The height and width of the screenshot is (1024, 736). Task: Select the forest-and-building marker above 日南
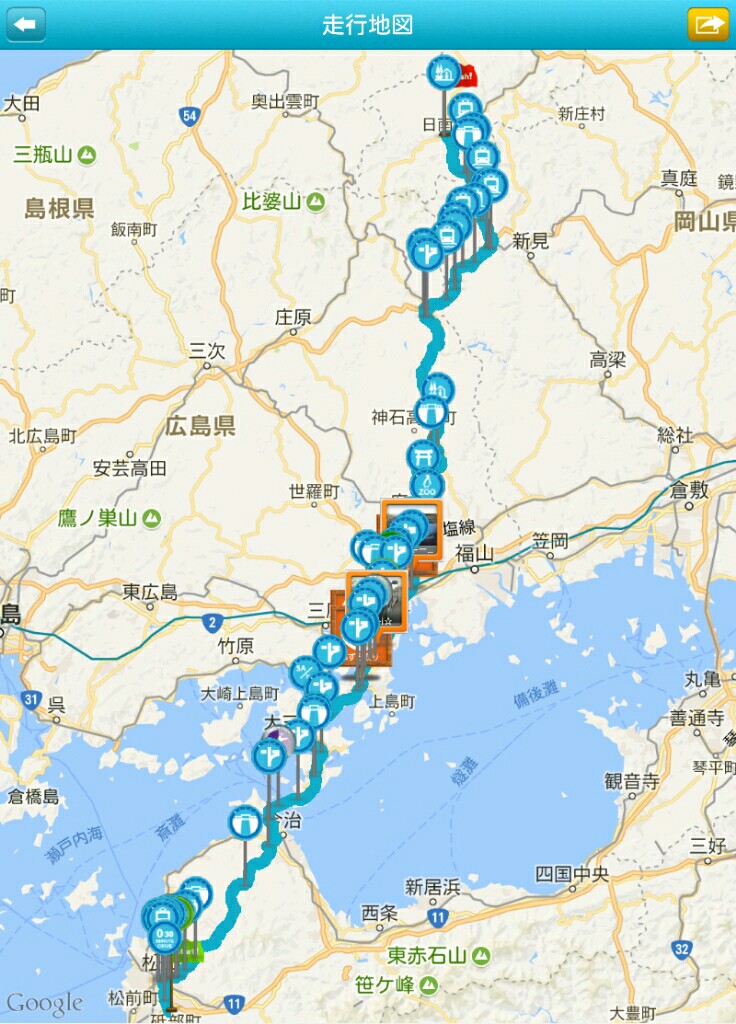point(442,73)
